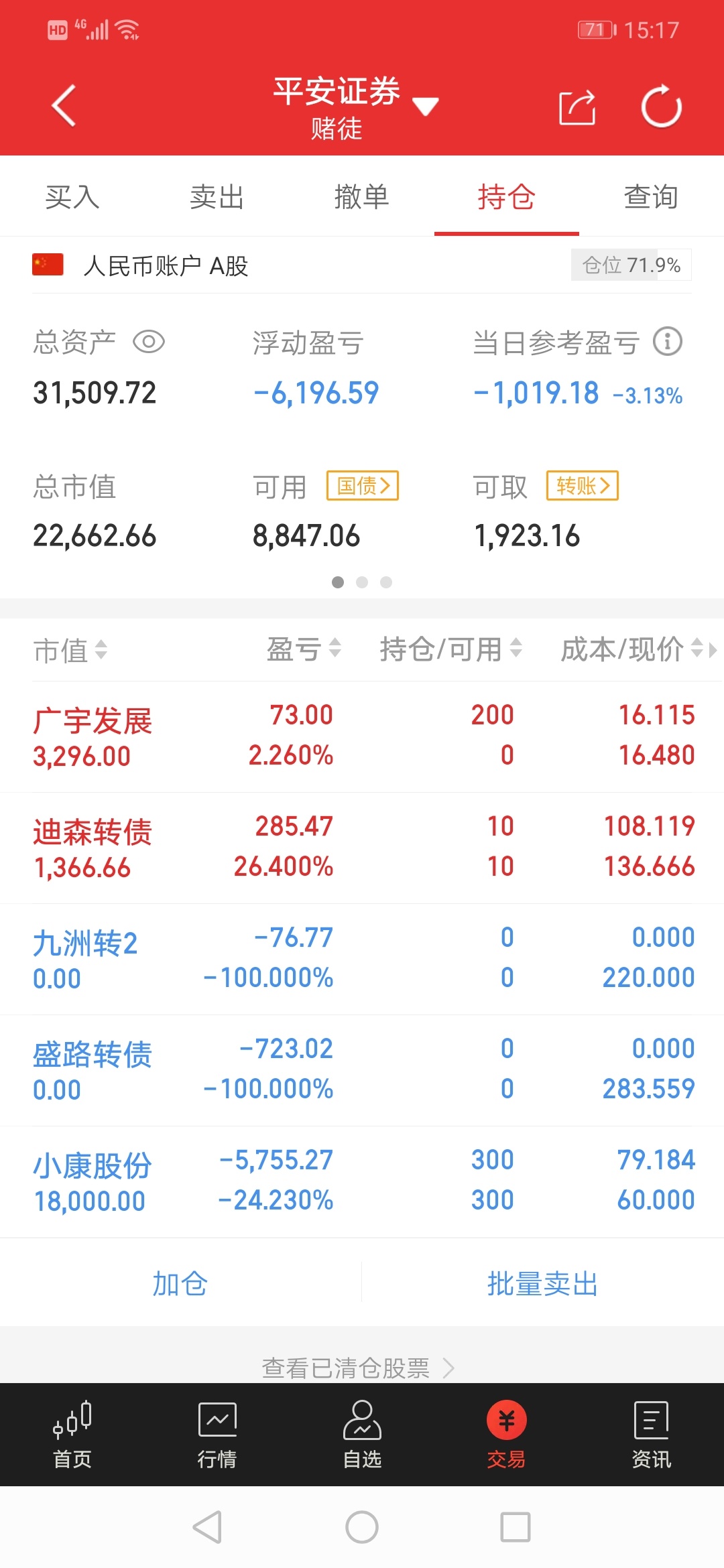
Task: Show info about 当日参考盈亏
Action: point(668,342)
